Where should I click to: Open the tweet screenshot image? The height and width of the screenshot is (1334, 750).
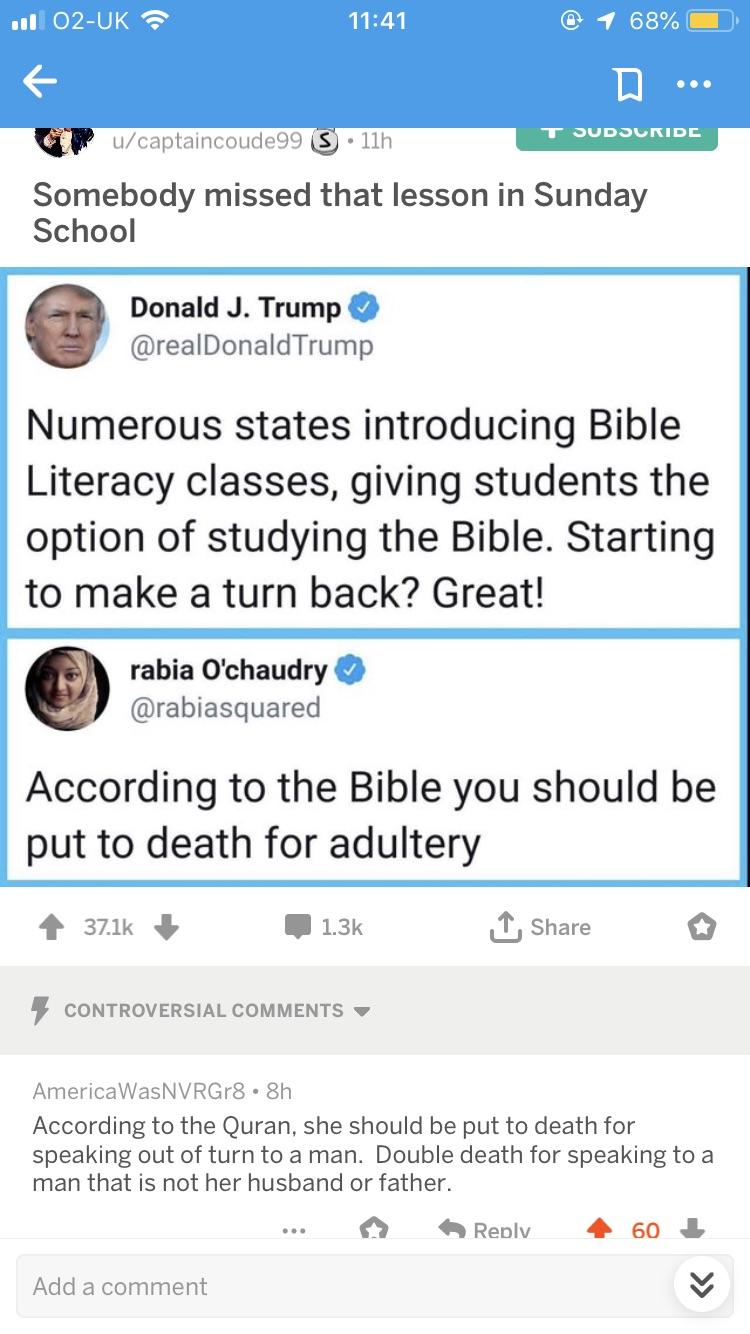click(374, 577)
